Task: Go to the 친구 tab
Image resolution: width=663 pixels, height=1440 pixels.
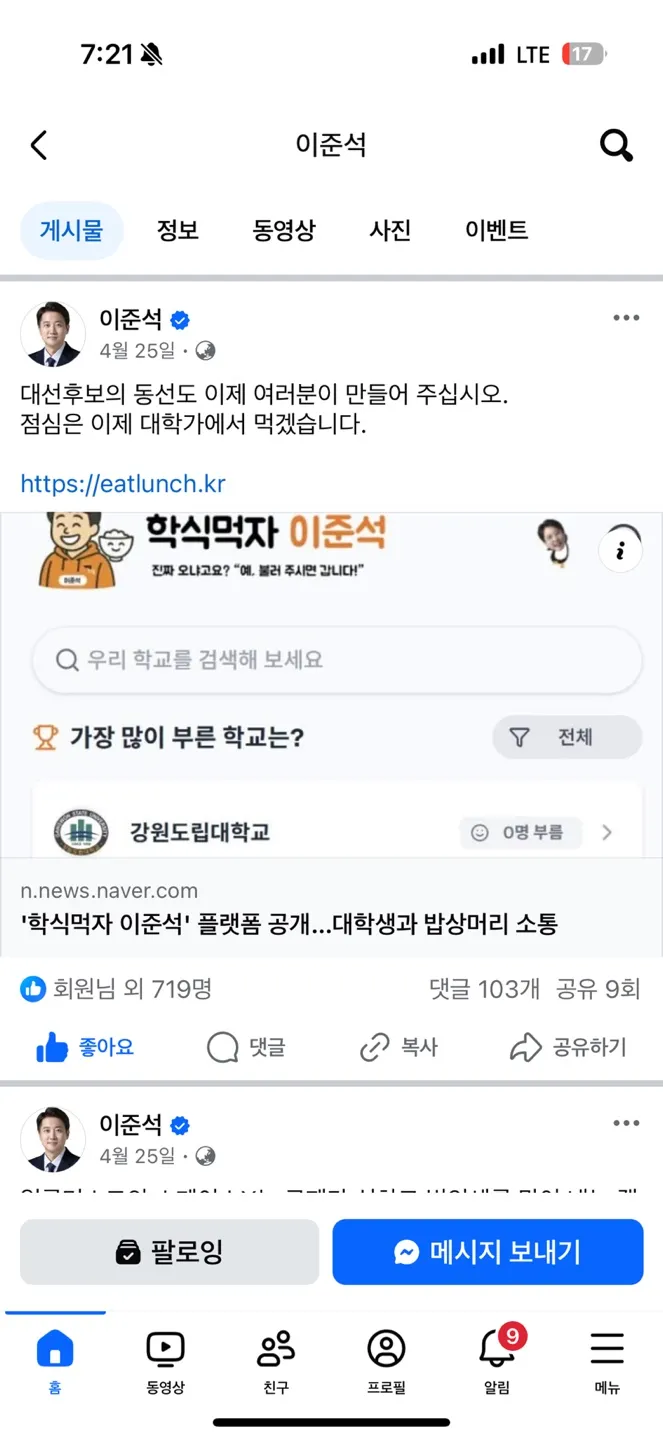Action: pos(276,1360)
